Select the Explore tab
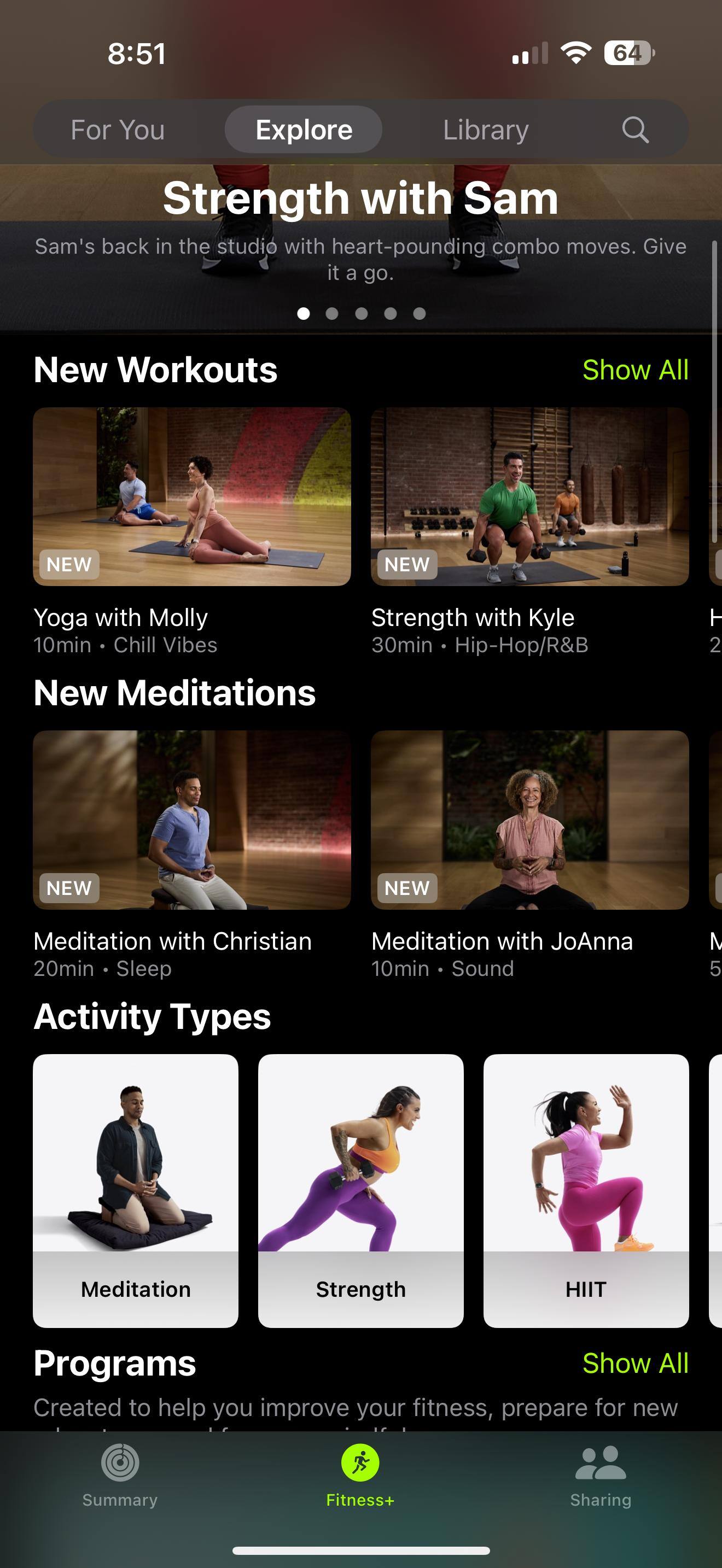 click(304, 130)
